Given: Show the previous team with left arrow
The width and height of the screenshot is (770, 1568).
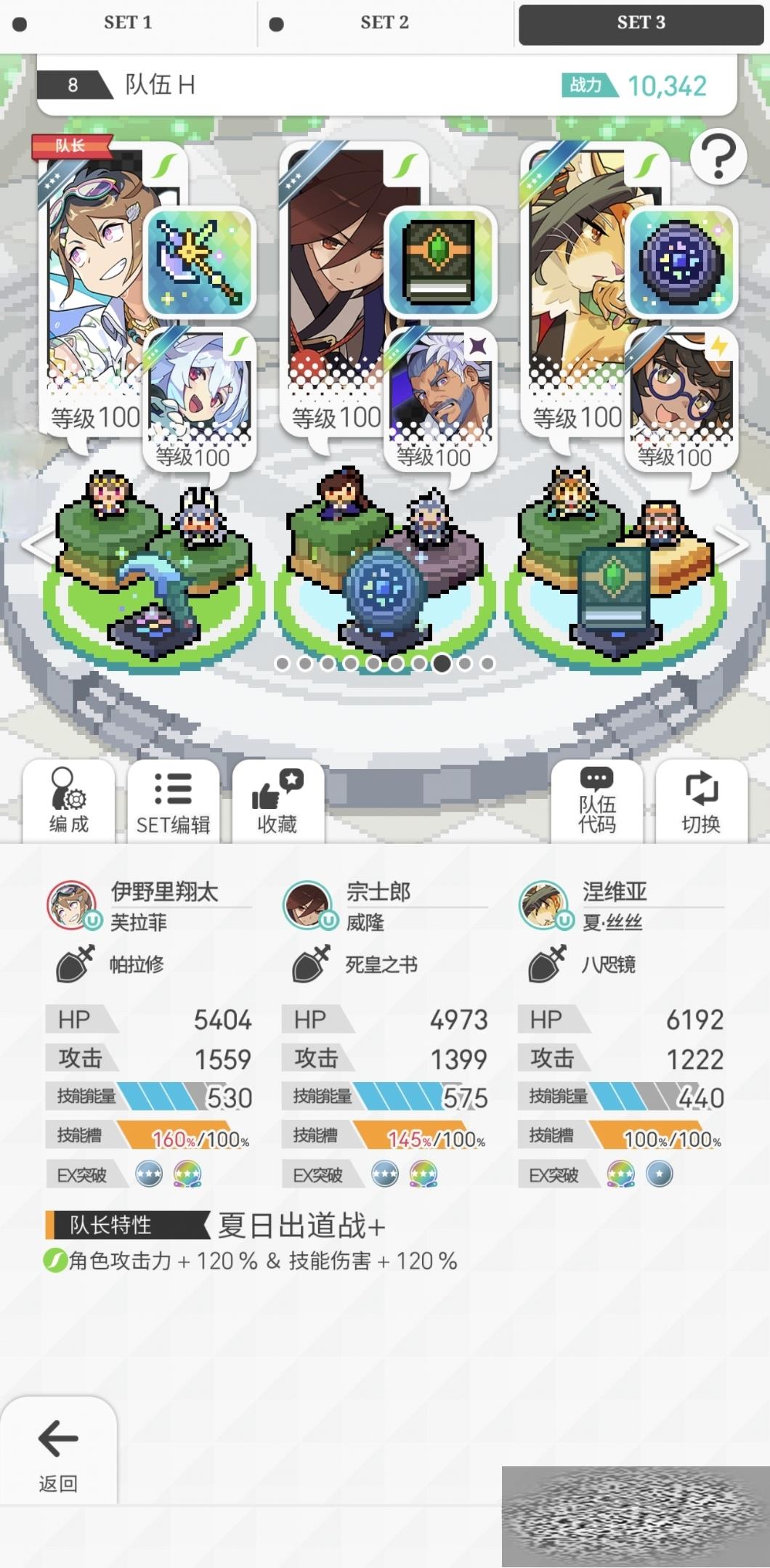Looking at the screenshot, I should [35, 545].
